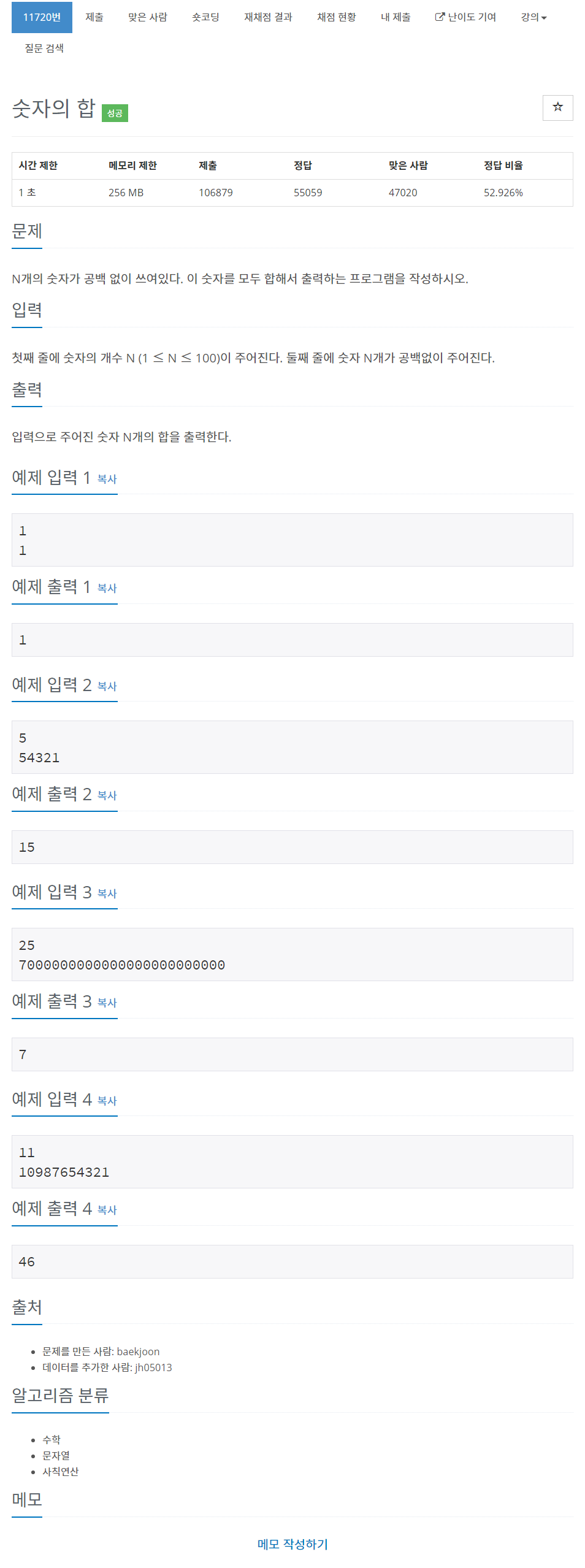Viewport: 585px width, 1568px height.
Task: Copy 예제 출력 1
Action: click(107, 588)
